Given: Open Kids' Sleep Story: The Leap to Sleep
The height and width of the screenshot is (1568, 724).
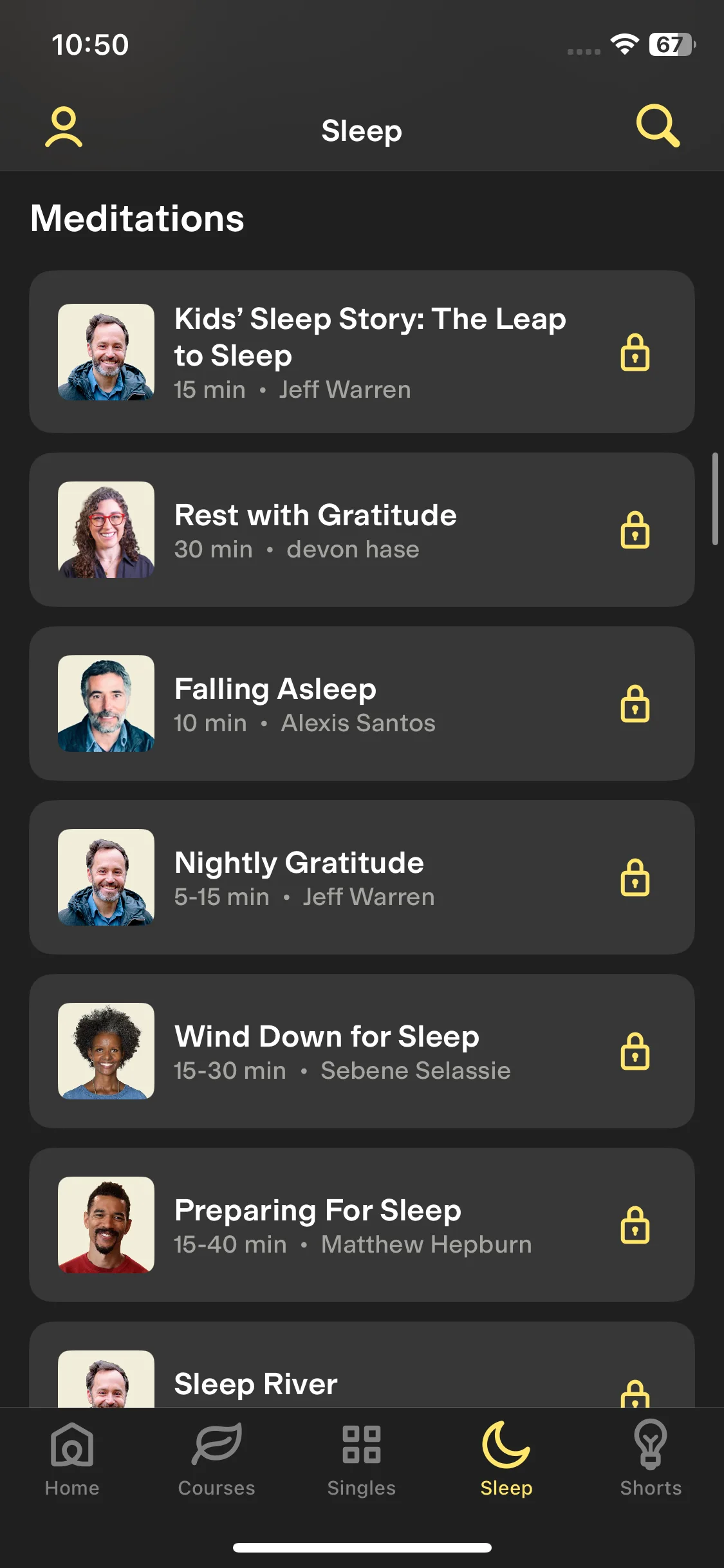Looking at the screenshot, I should (x=362, y=351).
